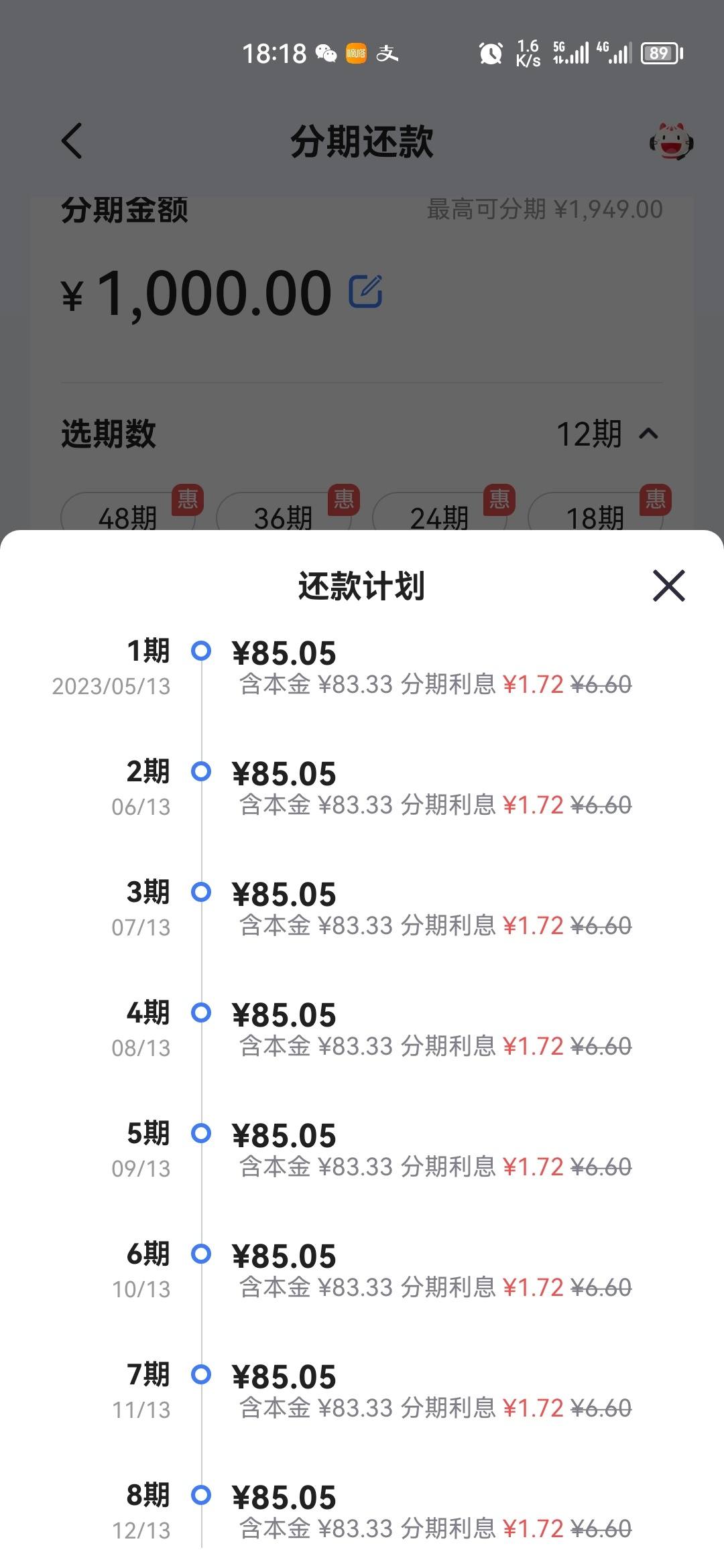Close the 还款计划 repayment plan sheet
The image size is (724, 1568).
tap(668, 586)
